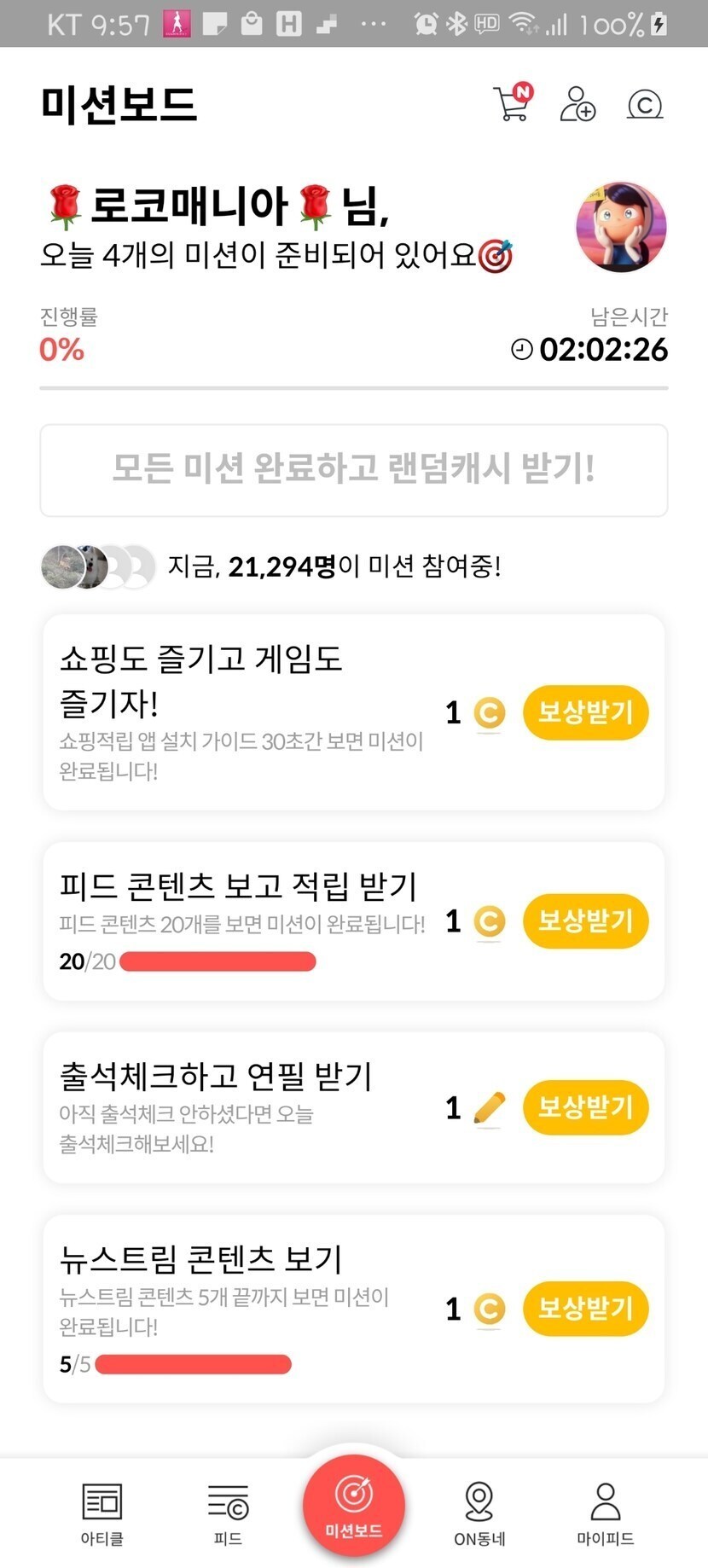
Task: Open the cash coin icon in header
Action: pyautogui.click(x=645, y=104)
